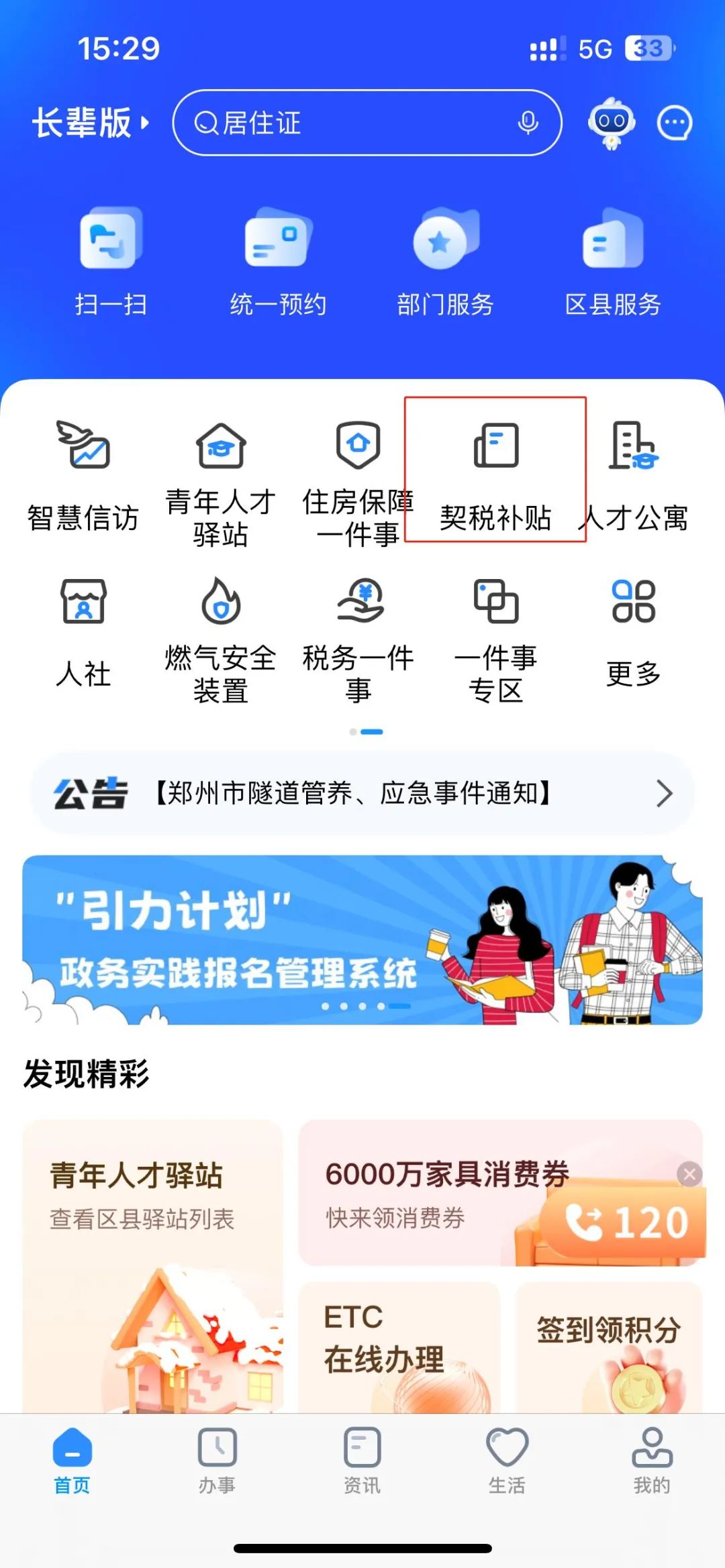The height and width of the screenshot is (1568, 725).
Task: Tap the microphone voice search icon
Action: point(528,123)
